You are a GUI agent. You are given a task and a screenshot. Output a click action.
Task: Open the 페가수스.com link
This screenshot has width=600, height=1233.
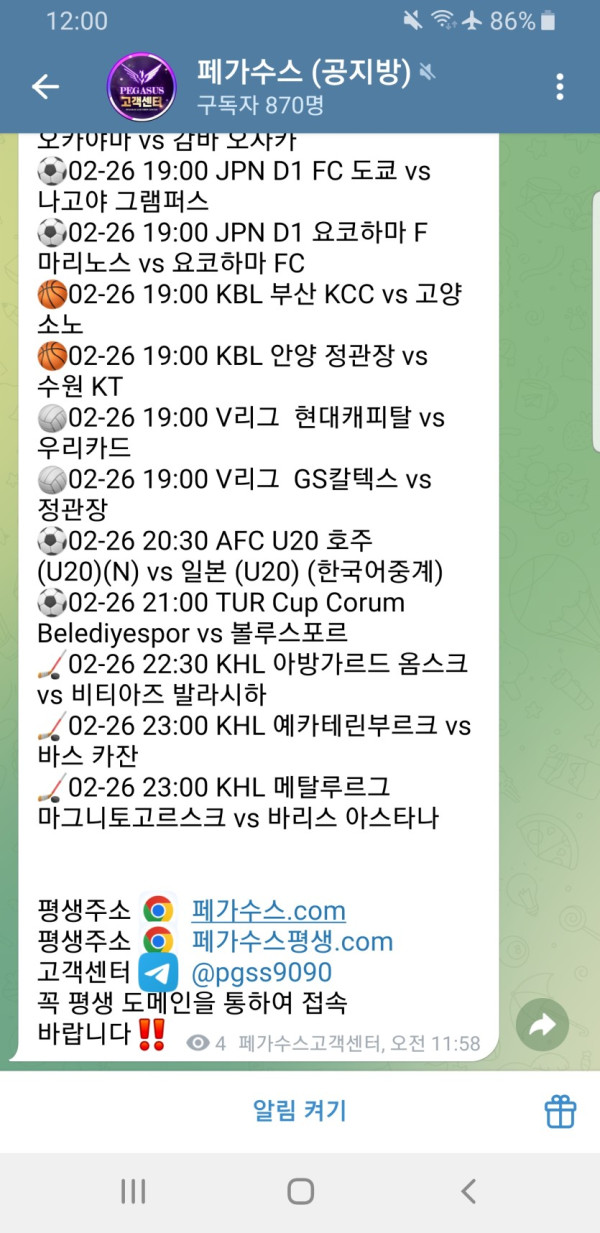(268, 911)
